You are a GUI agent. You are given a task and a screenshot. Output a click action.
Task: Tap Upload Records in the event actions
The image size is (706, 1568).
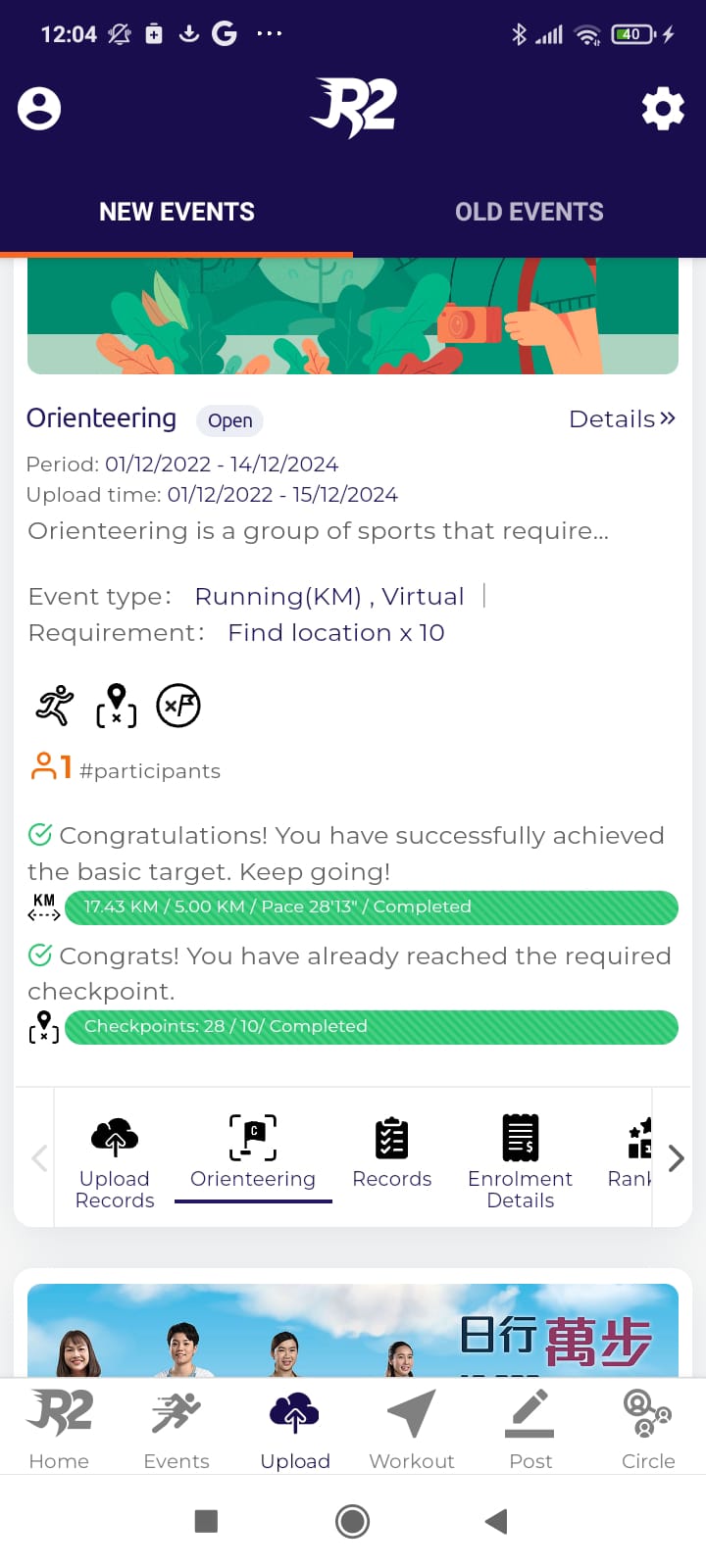[x=115, y=1162]
